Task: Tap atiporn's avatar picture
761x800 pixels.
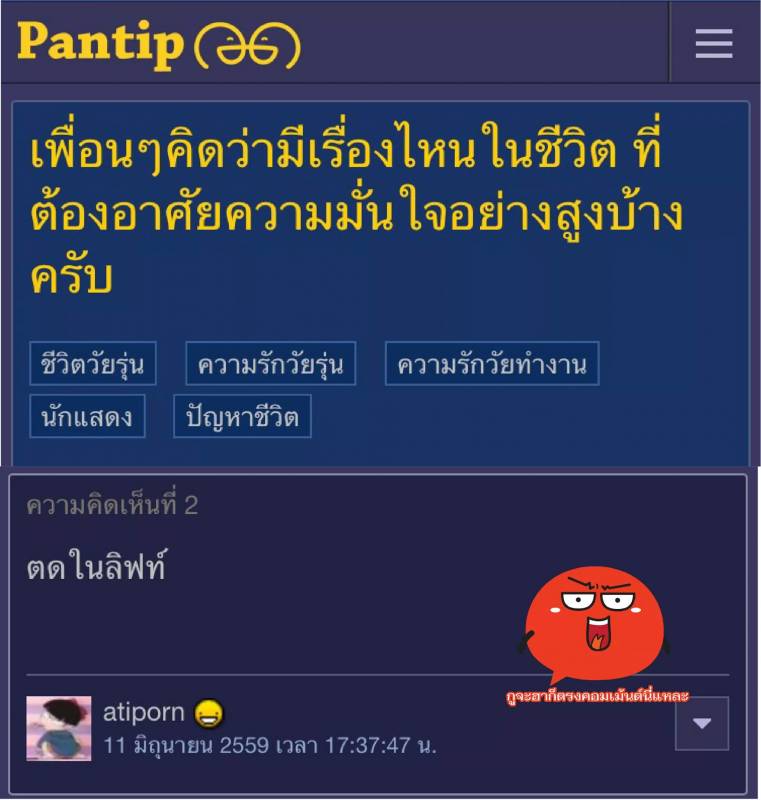Action: click(58, 729)
